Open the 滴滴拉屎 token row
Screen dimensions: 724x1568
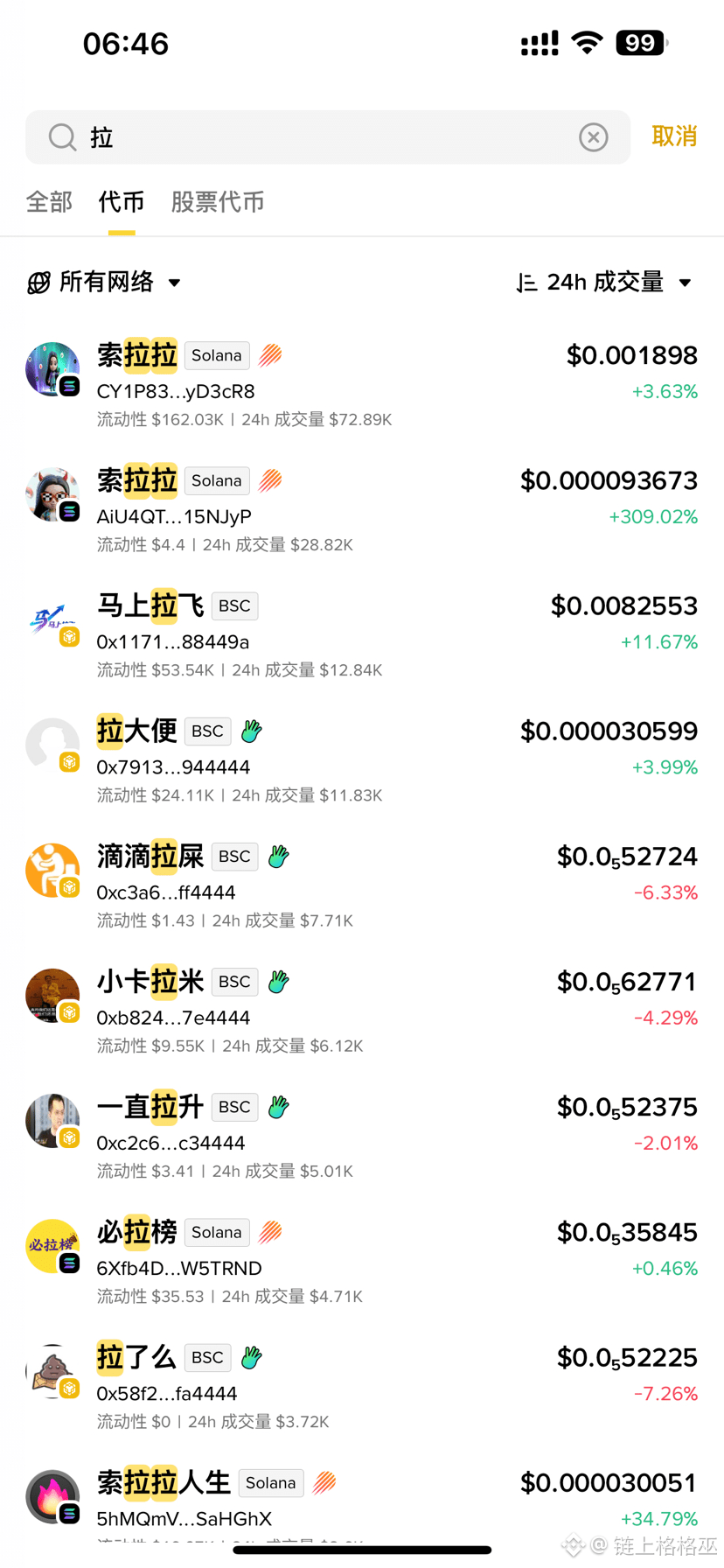[x=361, y=885]
